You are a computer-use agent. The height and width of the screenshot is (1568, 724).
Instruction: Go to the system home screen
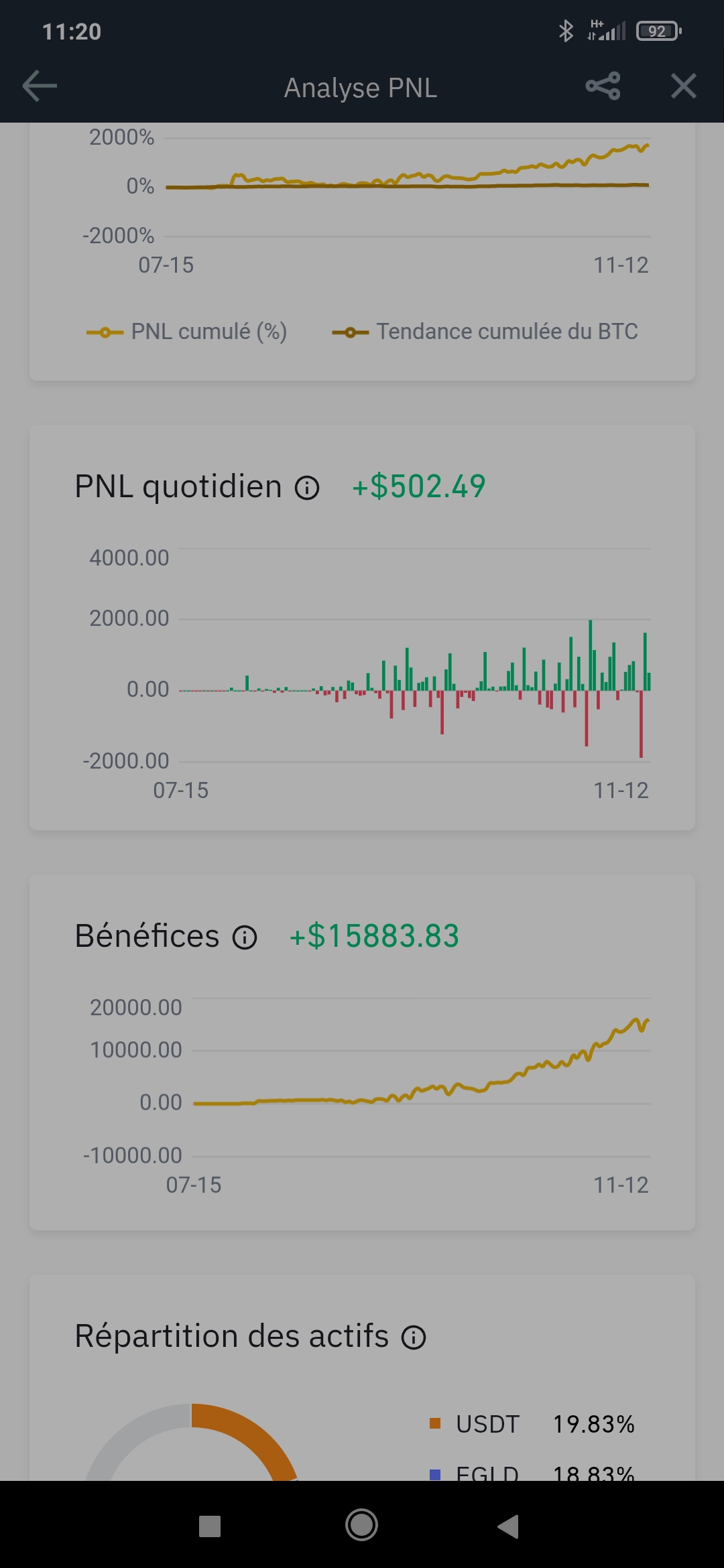(361, 1526)
